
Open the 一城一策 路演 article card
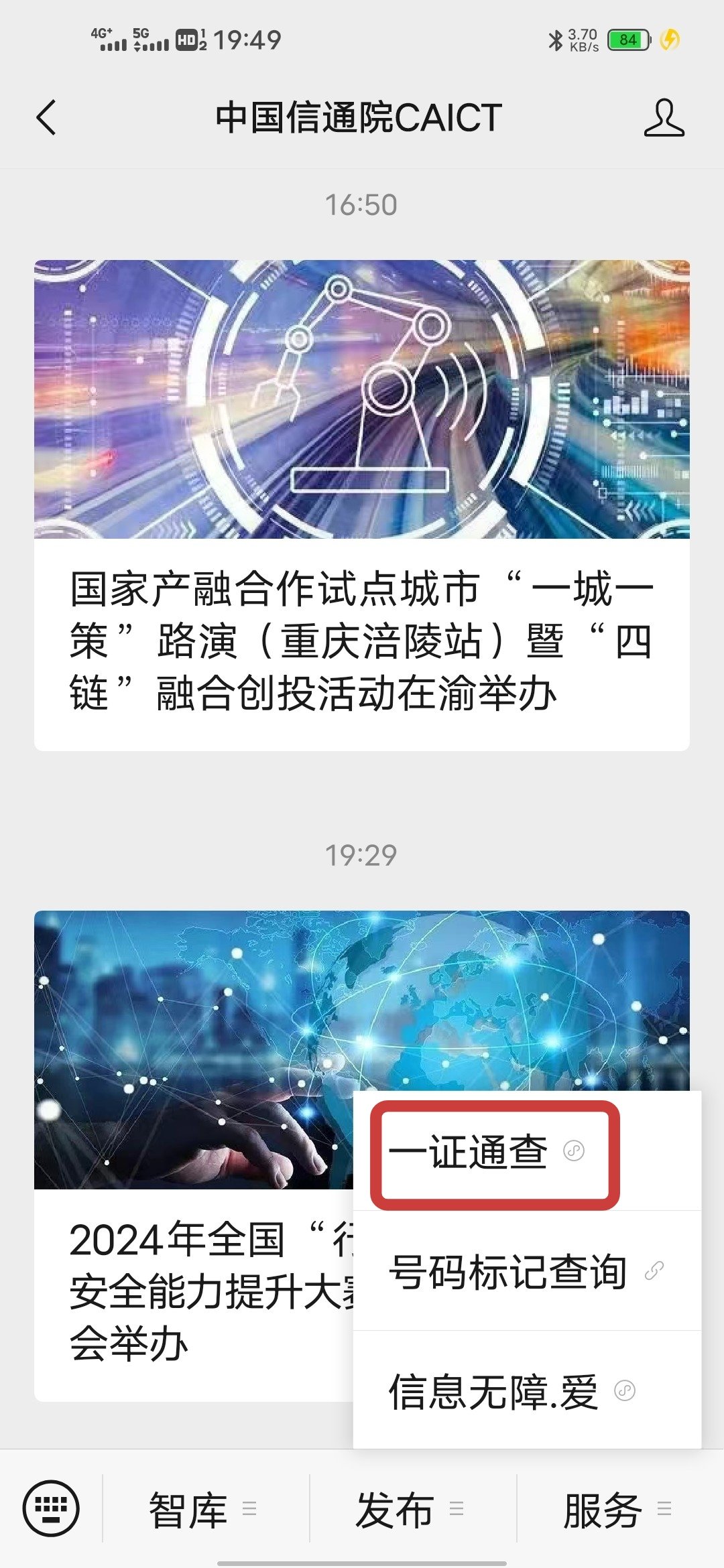[362, 505]
